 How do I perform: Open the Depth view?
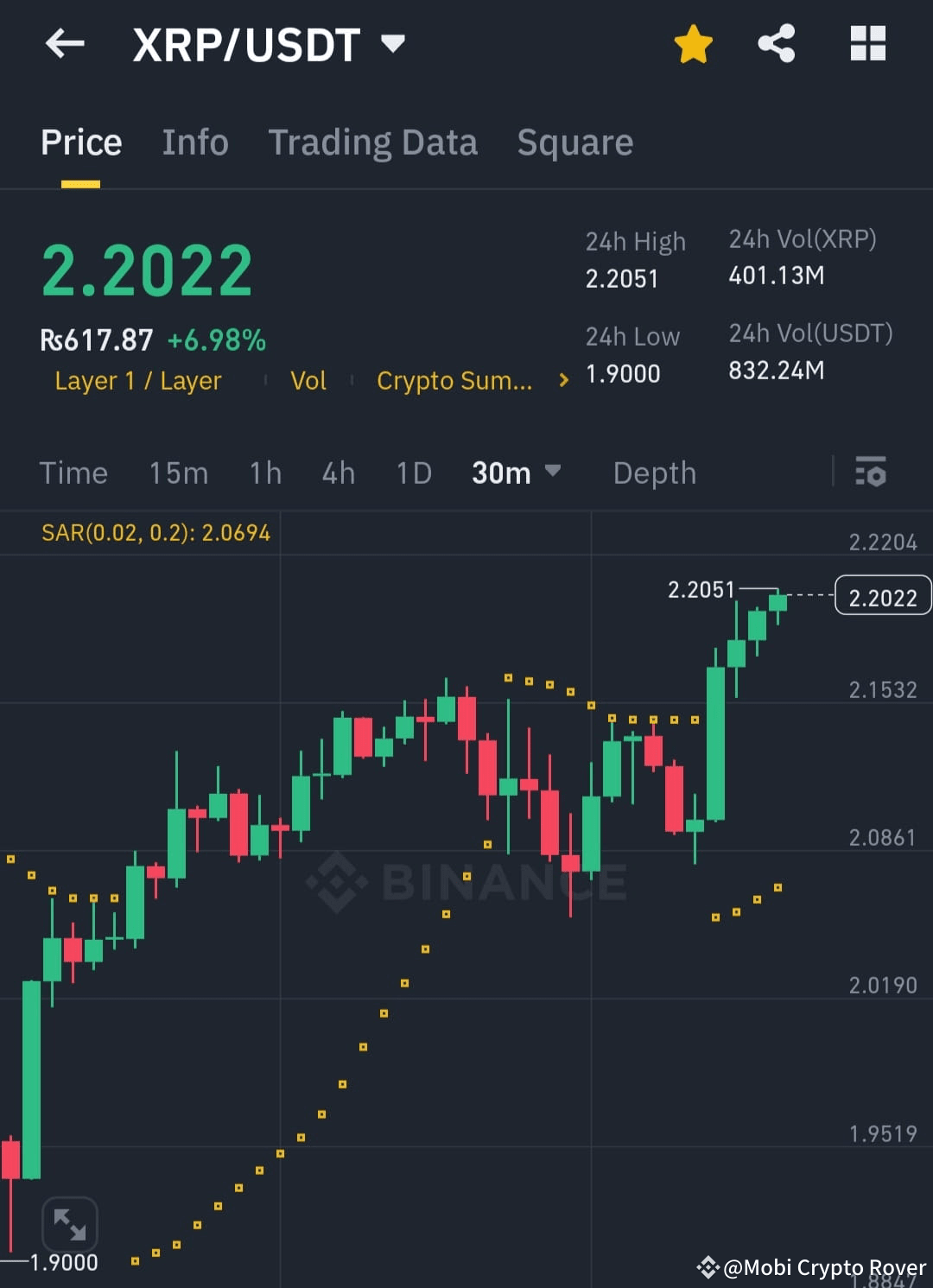point(654,473)
